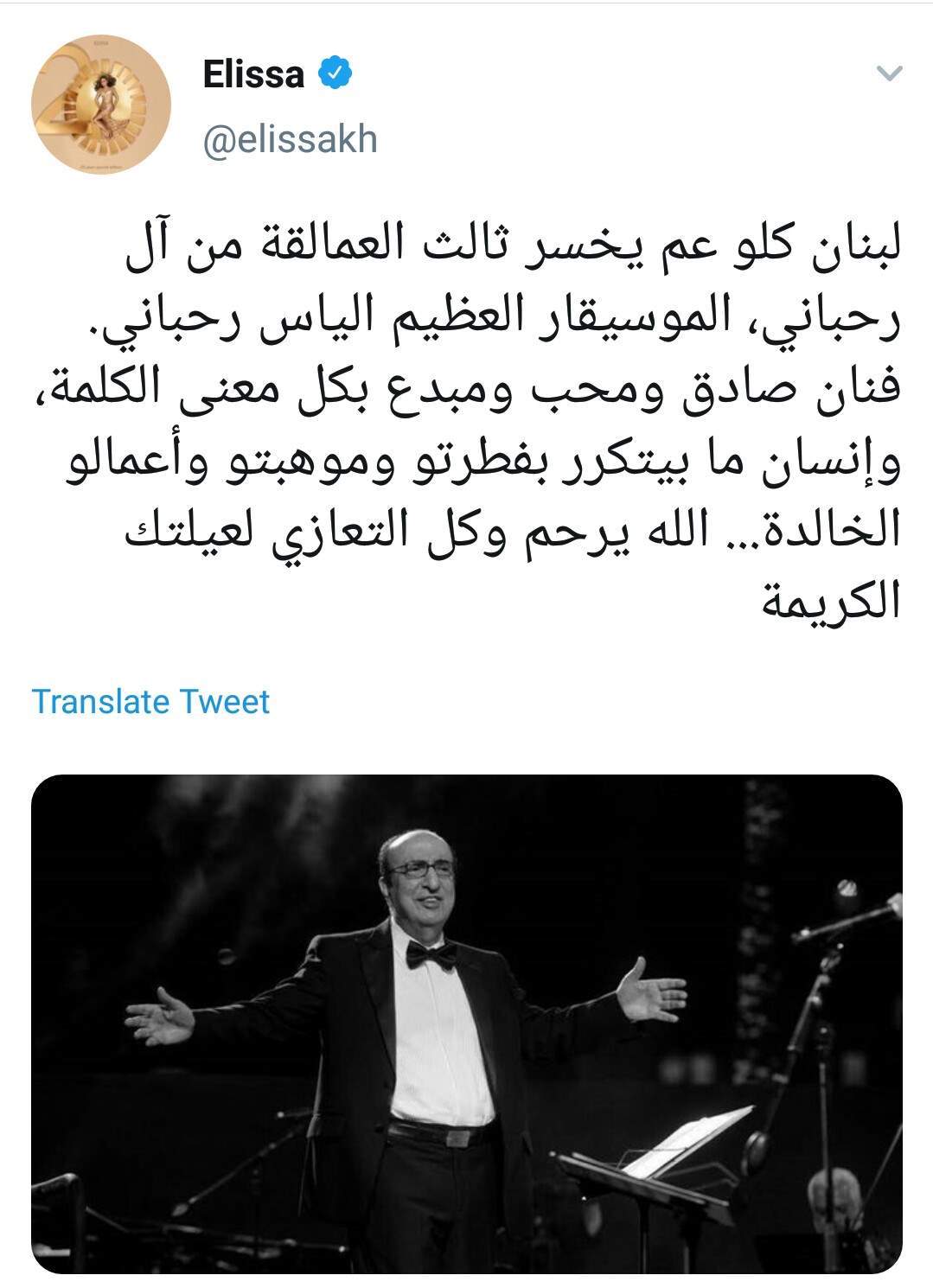Open the tweet options dropdown arrow
This screenshot has width=933, height=1288.
[890, 74]
